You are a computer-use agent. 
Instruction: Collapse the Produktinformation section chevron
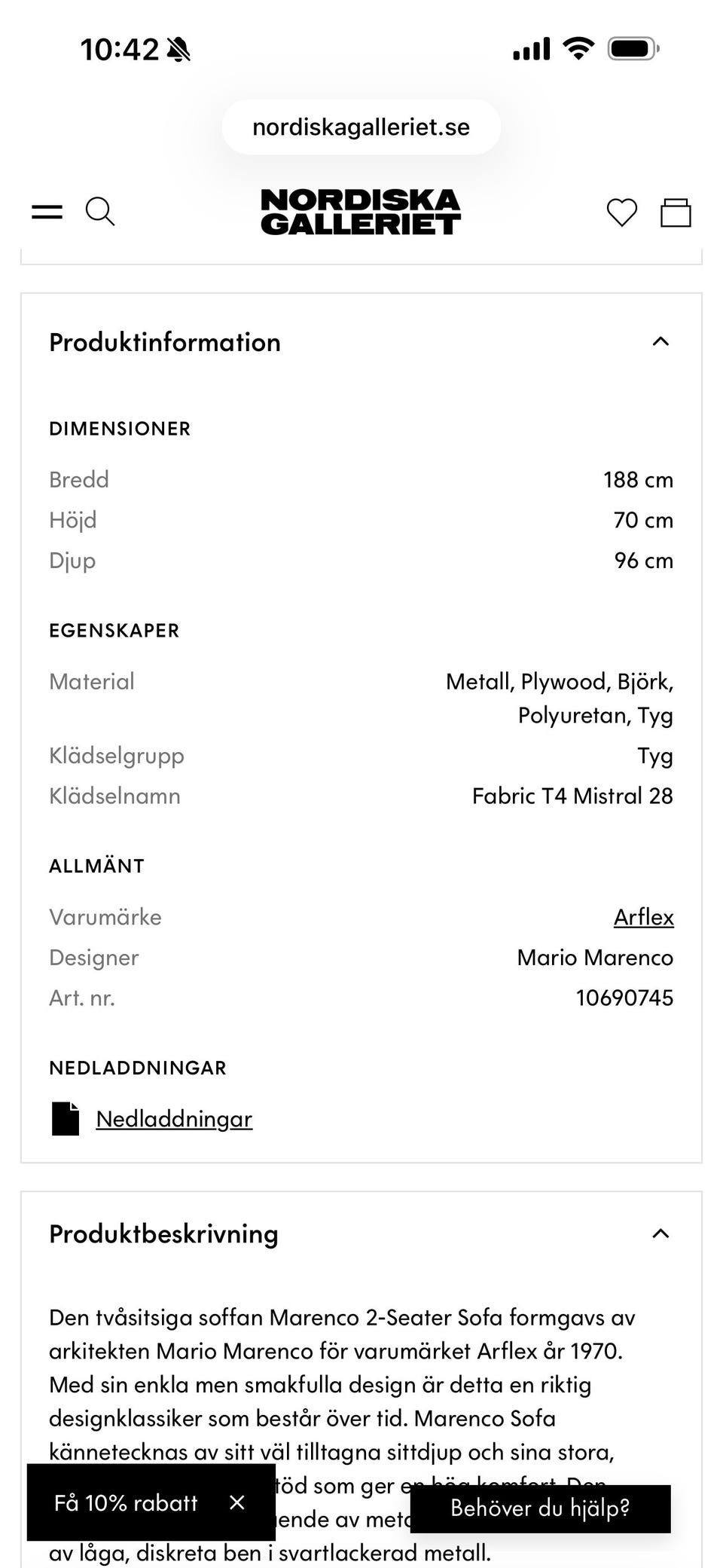660,342
